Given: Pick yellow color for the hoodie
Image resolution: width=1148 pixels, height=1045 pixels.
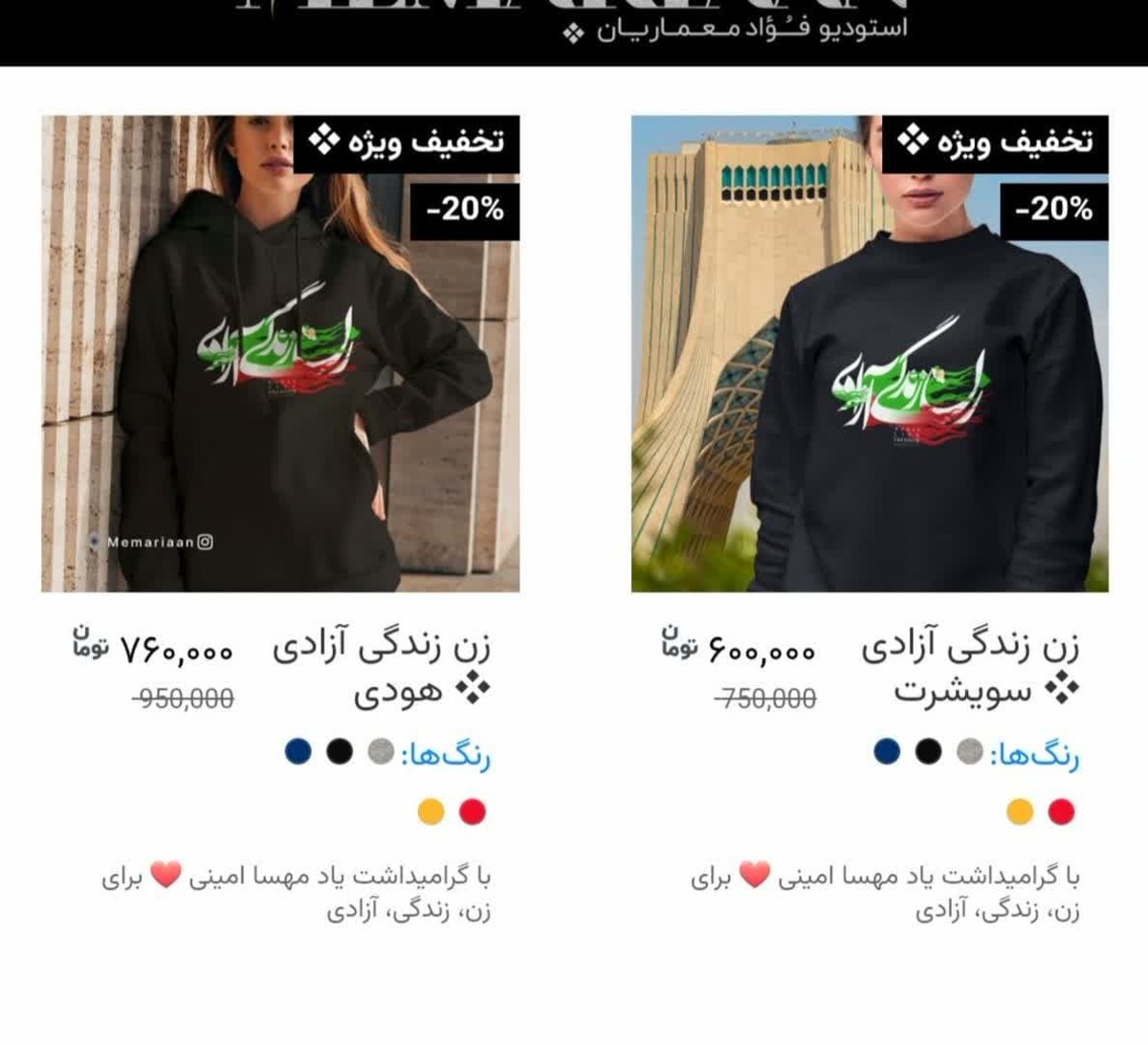Looking at the screenshot, I should 431,812.
